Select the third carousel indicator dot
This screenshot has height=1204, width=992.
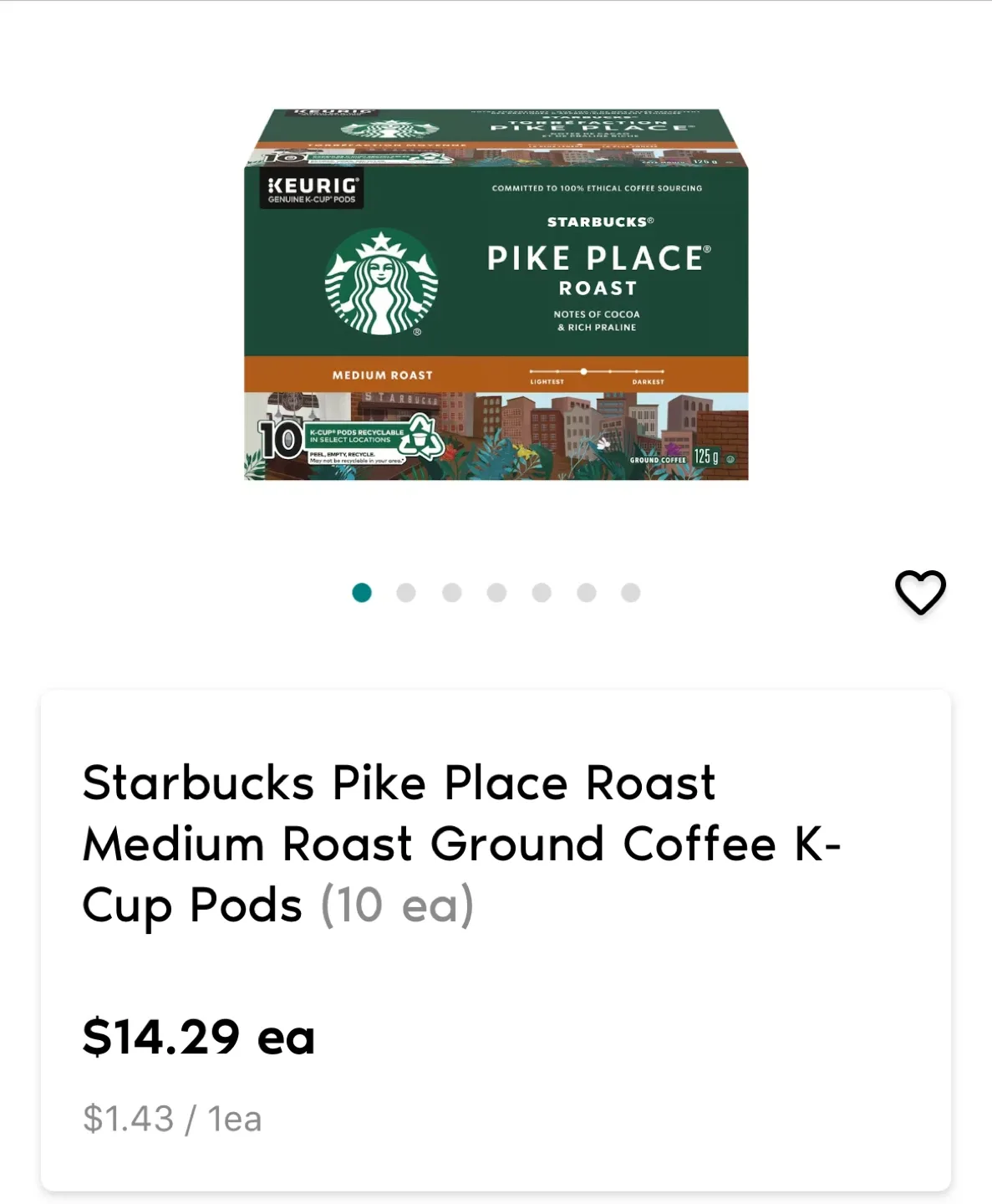click(x=452, y=592)
